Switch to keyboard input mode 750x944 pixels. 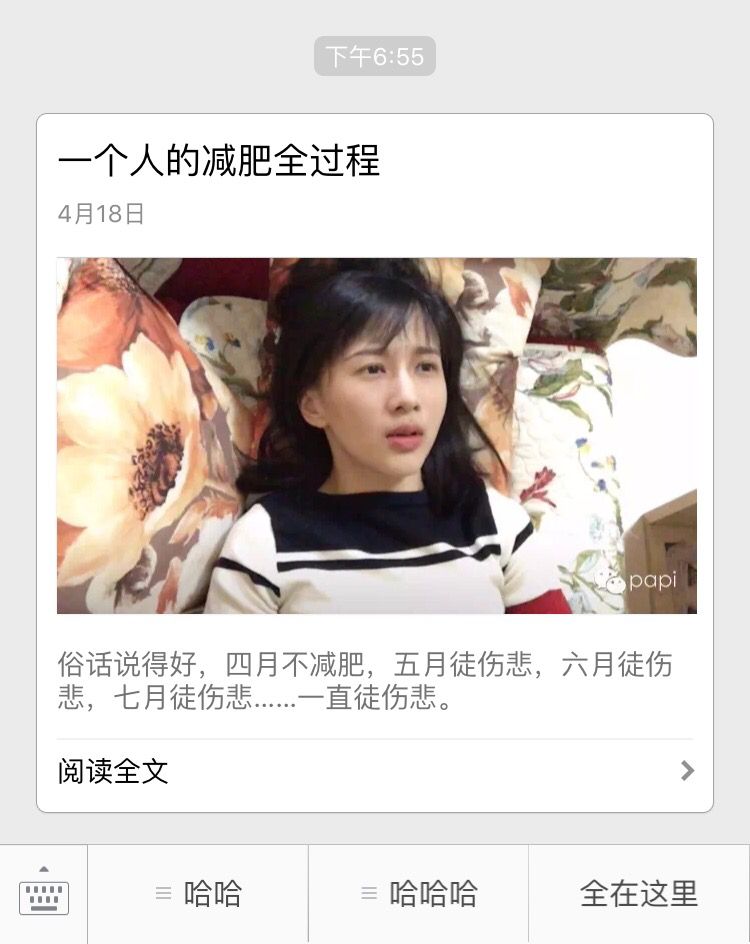[x=44, y=893]
